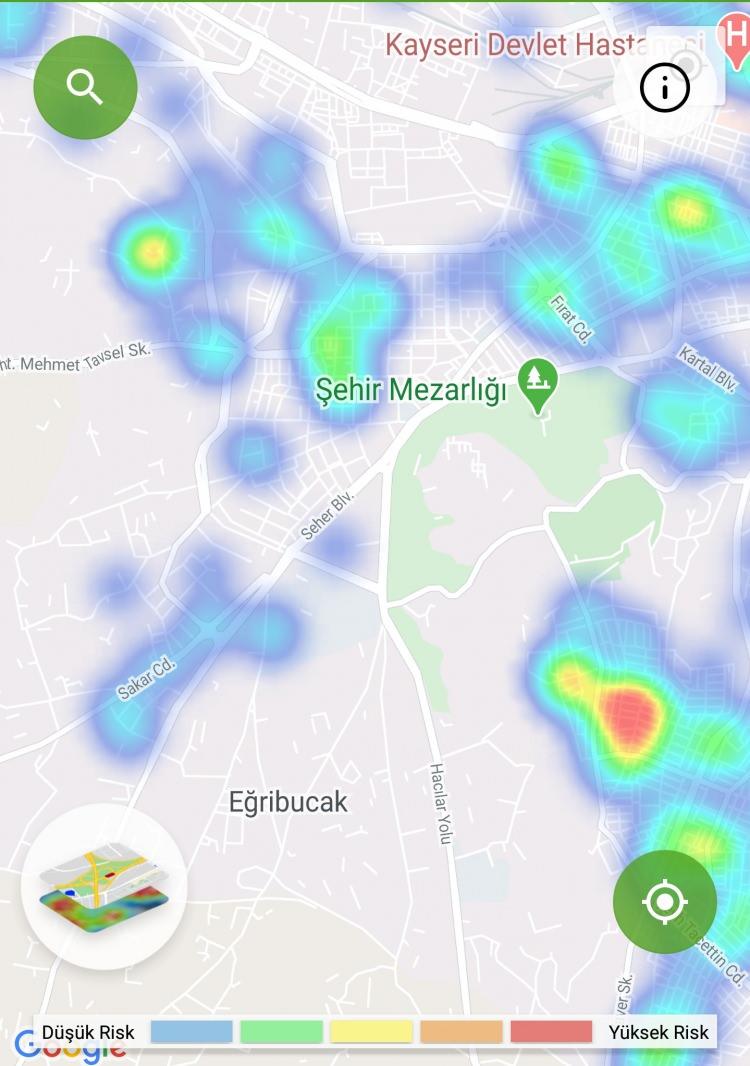Image resolution: width=750 pixels, height=1066 pixels.
Task: Open the green search button
Action: coord(85,88)
